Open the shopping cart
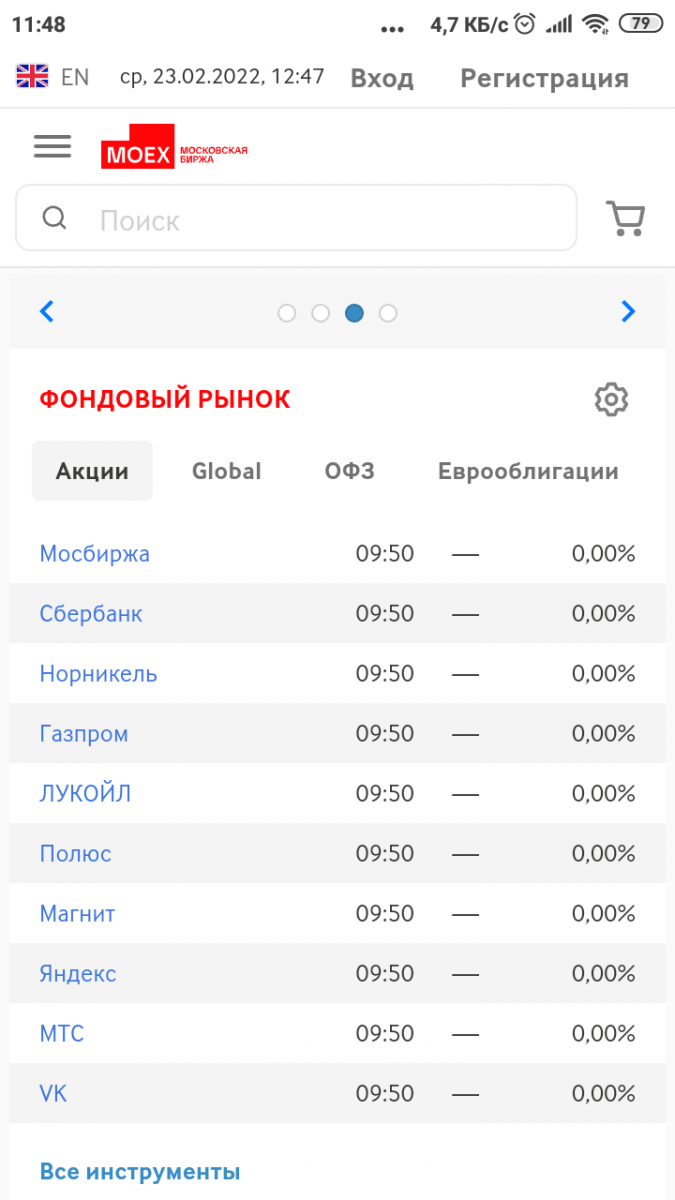675x1200 pixels. 626,218
